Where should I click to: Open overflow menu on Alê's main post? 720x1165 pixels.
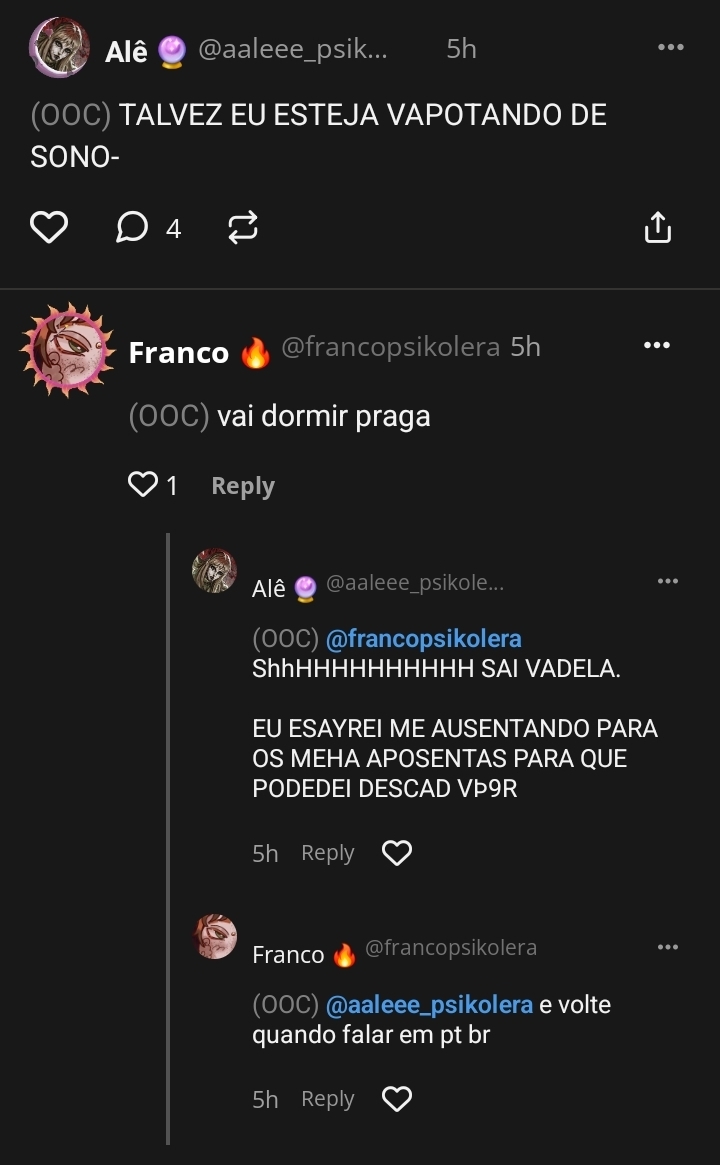coord(670,47)
